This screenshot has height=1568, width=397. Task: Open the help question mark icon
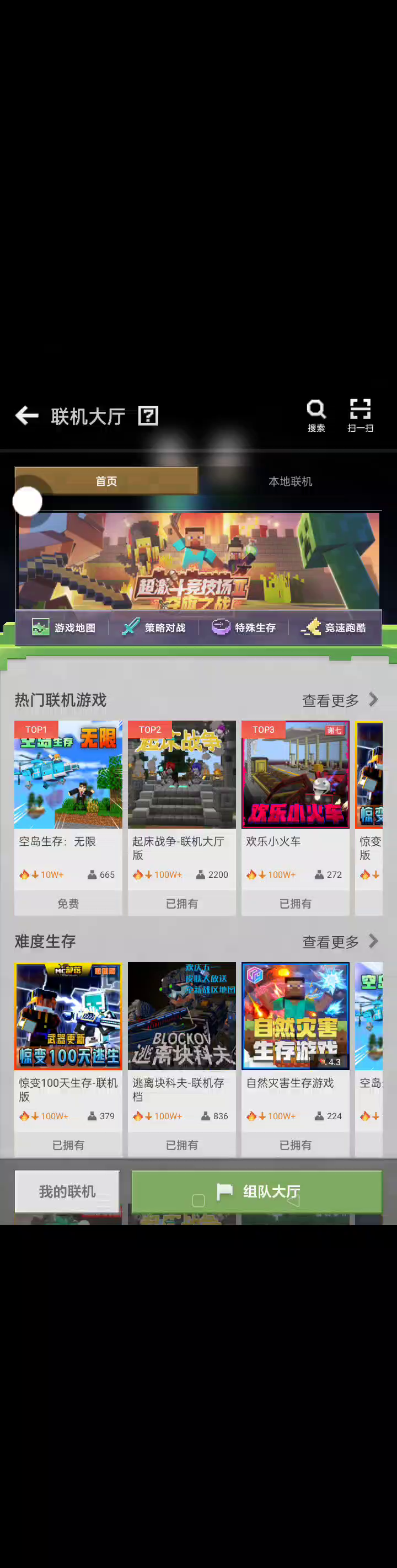(x=148, y=416)
